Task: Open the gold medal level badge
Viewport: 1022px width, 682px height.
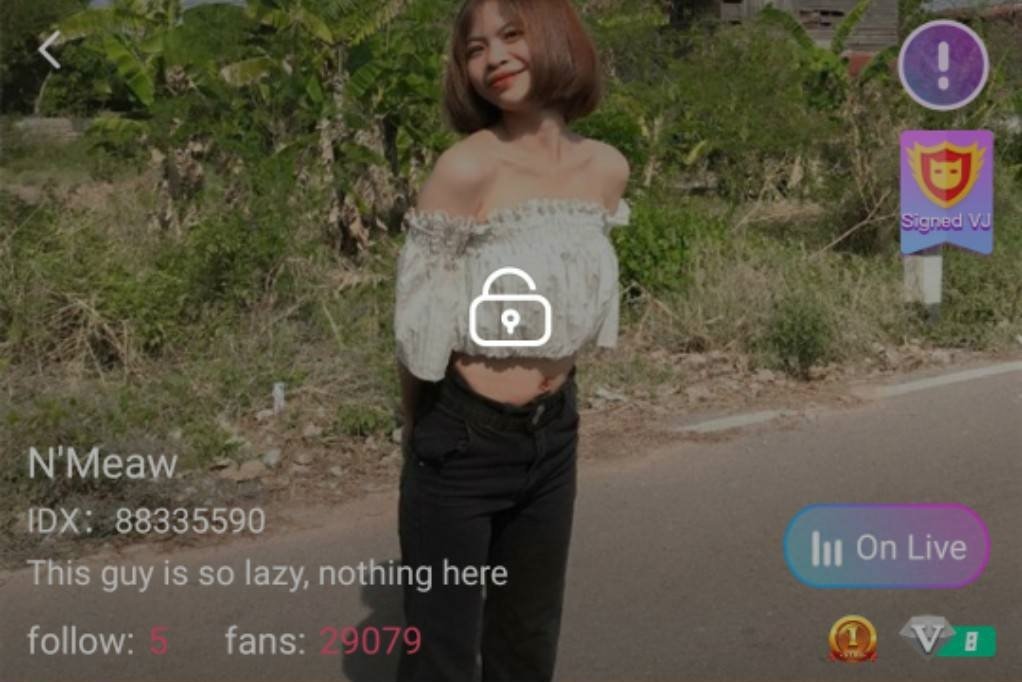Action: 852,638
